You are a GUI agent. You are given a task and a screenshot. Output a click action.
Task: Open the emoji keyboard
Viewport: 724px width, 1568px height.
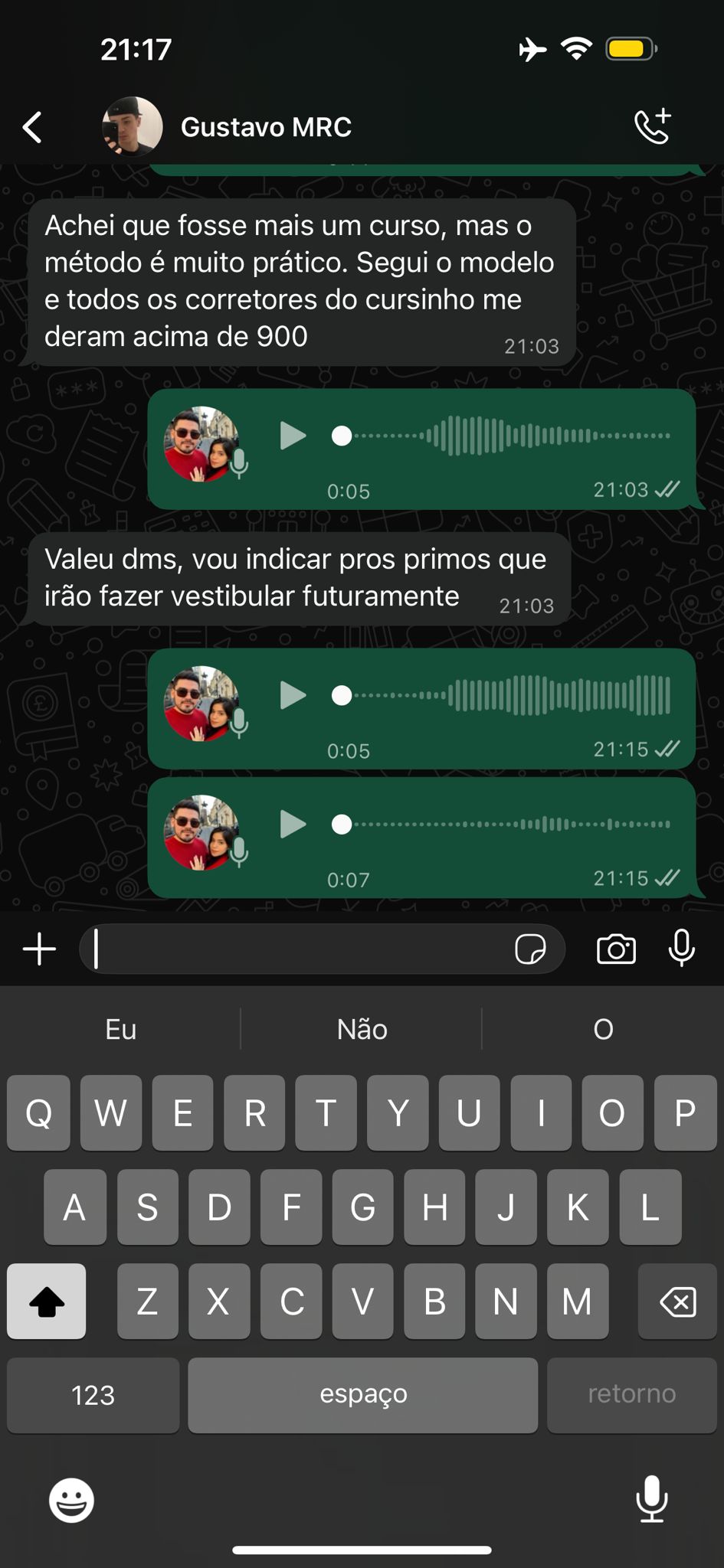[71, 1500]
